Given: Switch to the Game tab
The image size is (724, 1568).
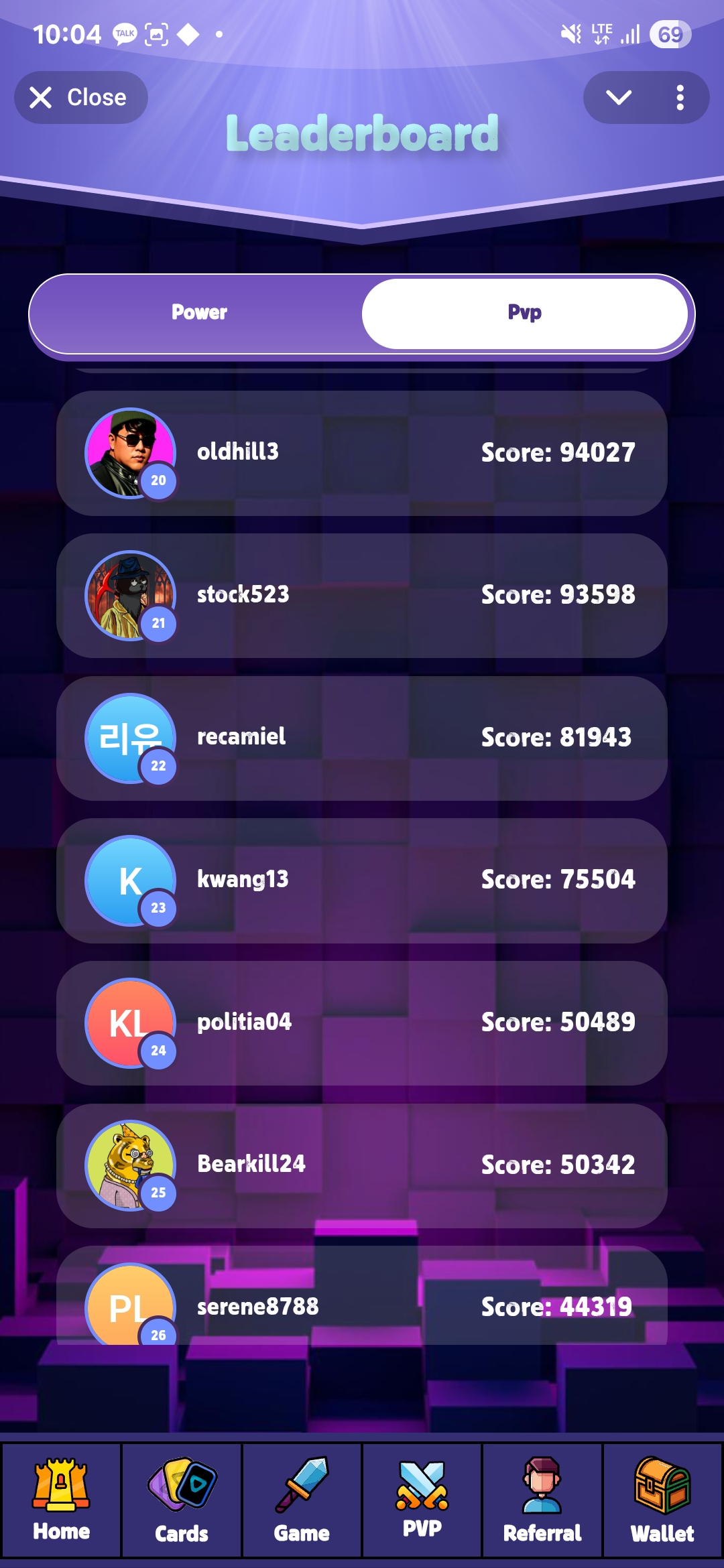Looking at the screenshot, I should [x=302, y=1501].
